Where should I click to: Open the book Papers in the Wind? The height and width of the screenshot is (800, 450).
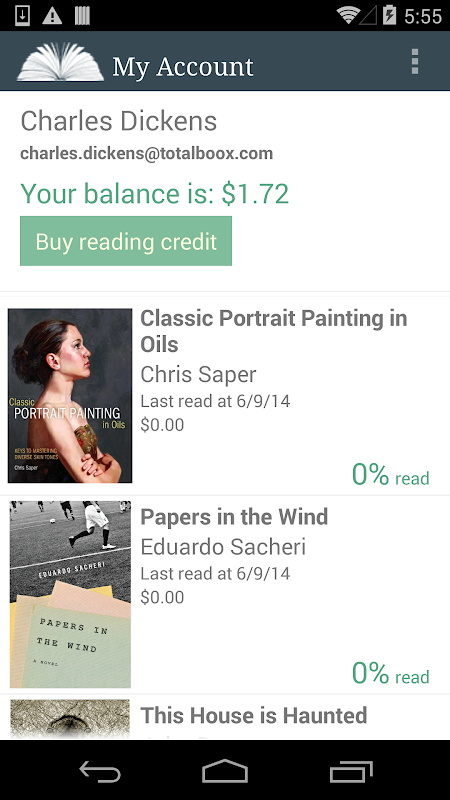click(x=225, y=594)
